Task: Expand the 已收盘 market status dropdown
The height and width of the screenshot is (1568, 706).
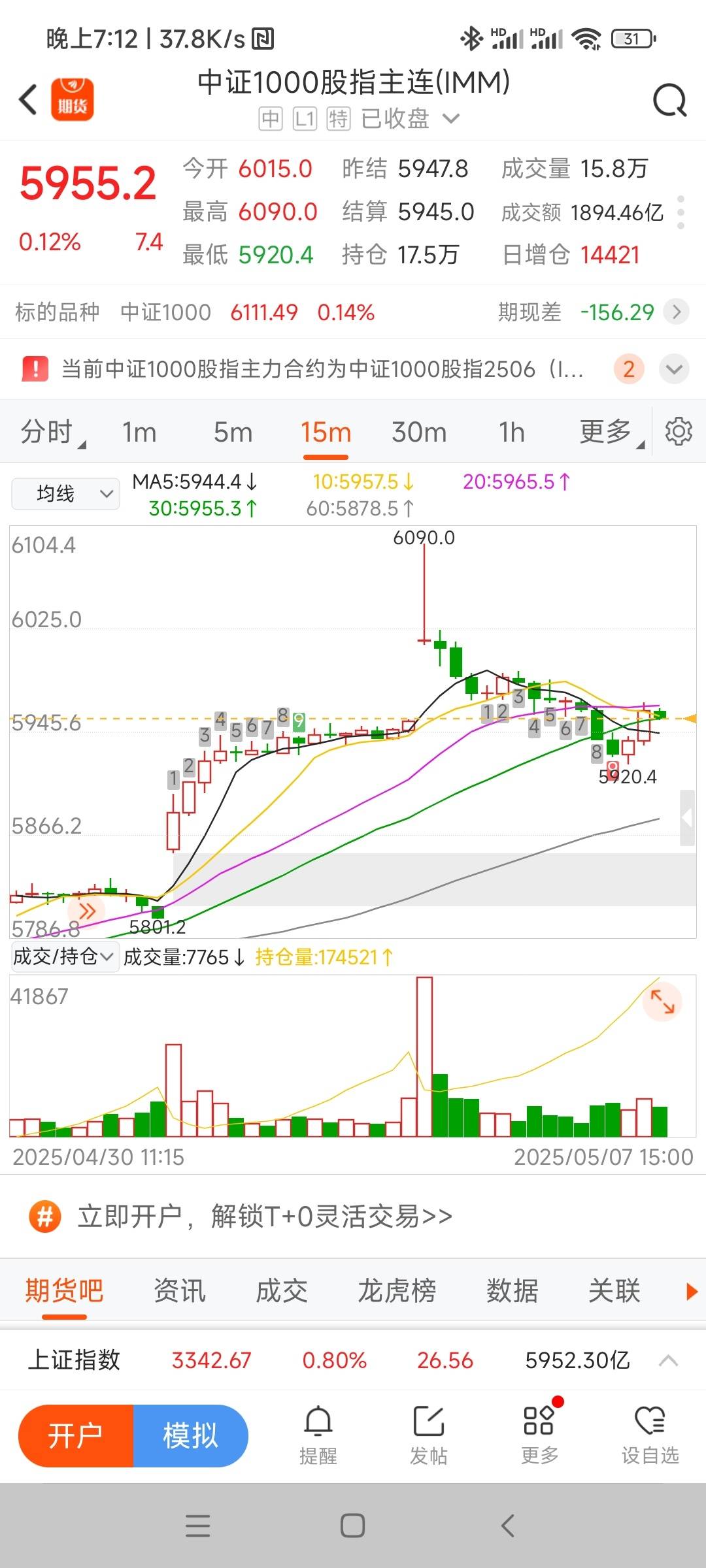Action: tap(450, 119)
